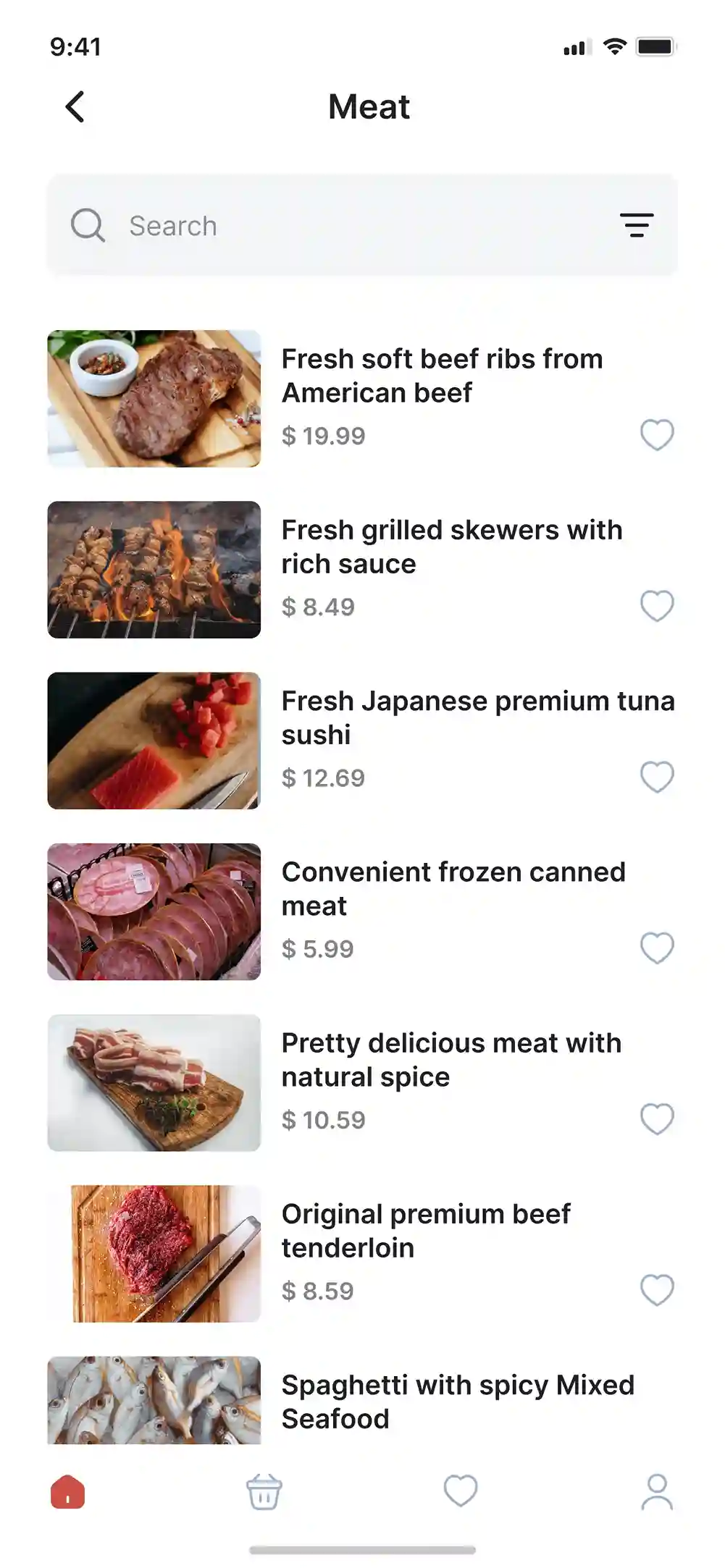Switch to the favorites heart tab
725x1568 pixels.
(461, 1491)
